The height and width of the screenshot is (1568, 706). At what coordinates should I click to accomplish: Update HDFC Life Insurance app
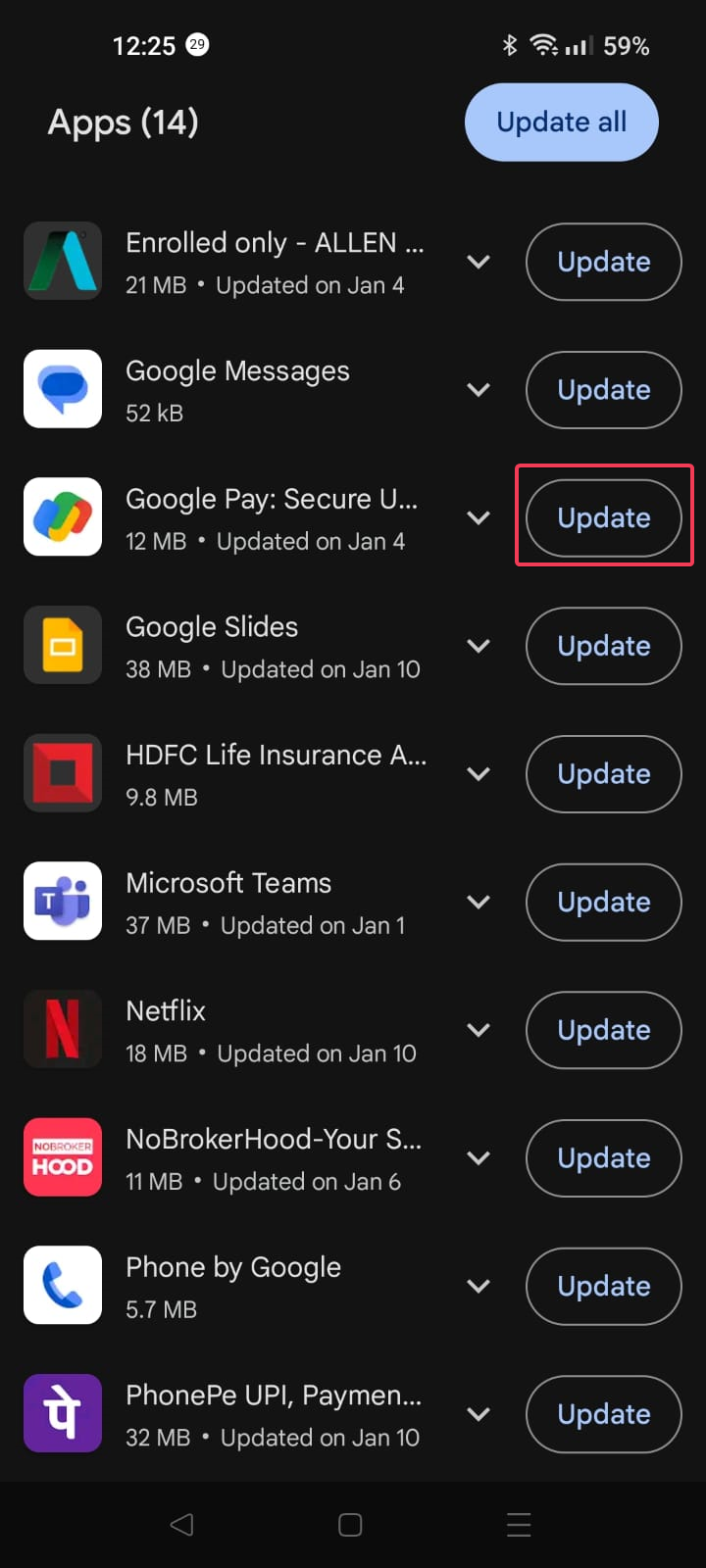pos(603,774)
